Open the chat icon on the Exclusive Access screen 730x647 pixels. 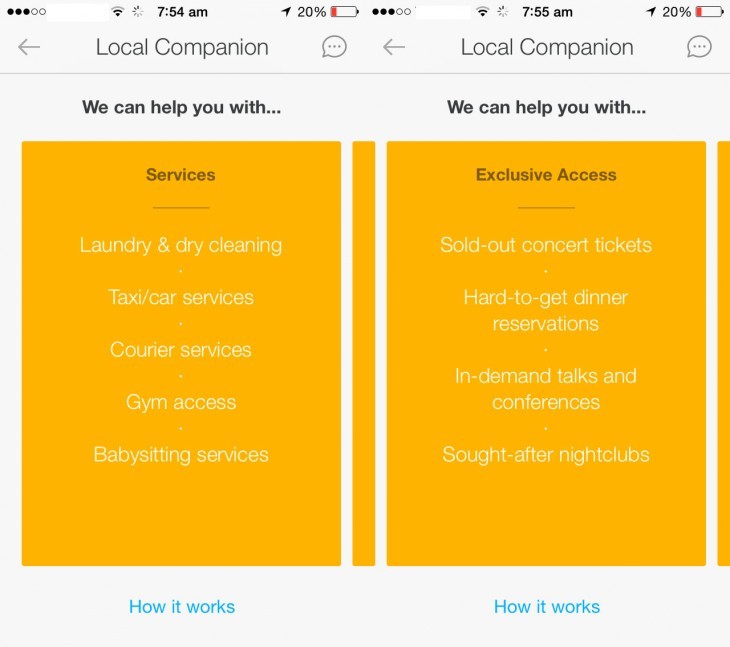[699, 47]
